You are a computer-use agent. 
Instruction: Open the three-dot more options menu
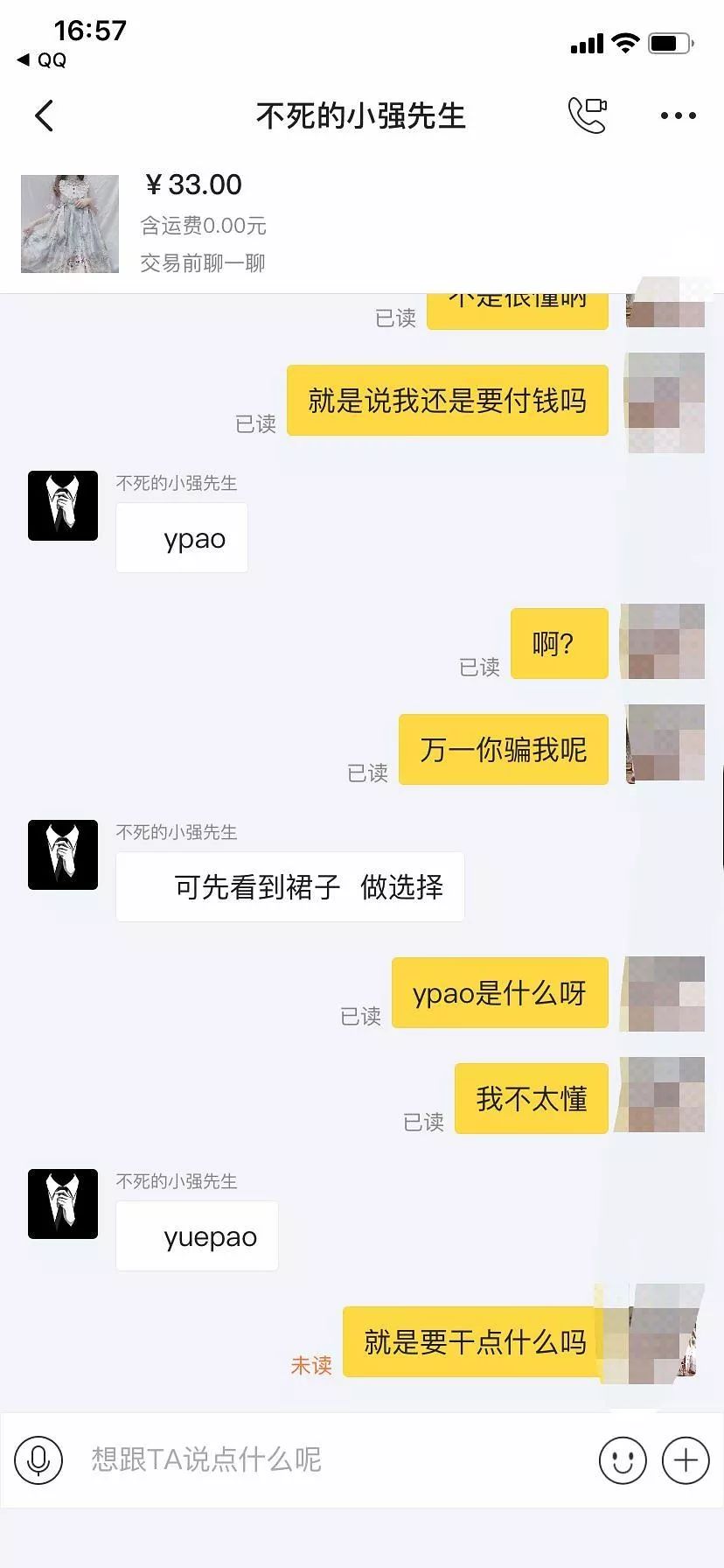679,115
